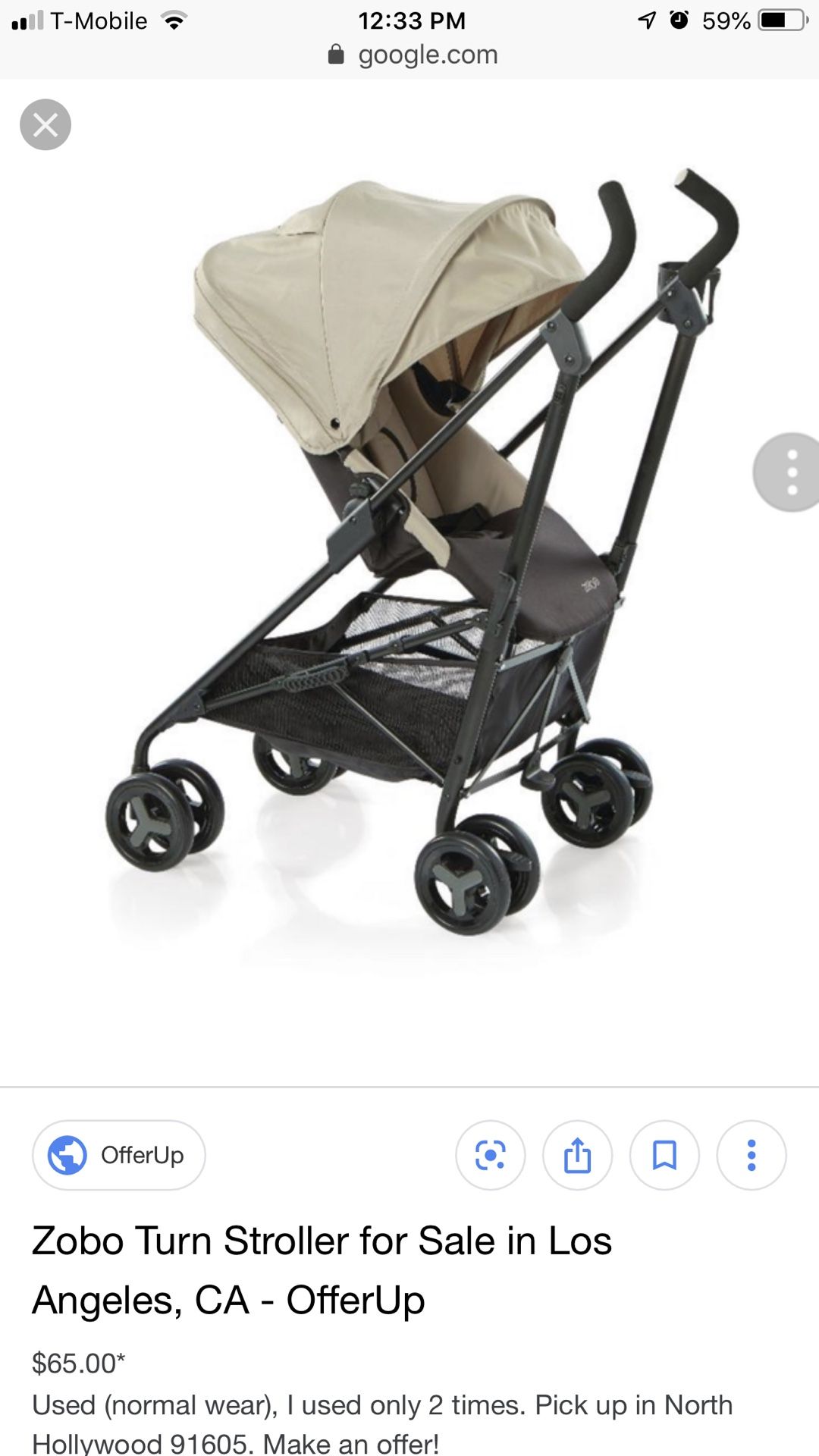Bookmark this image to collections

664,1155
